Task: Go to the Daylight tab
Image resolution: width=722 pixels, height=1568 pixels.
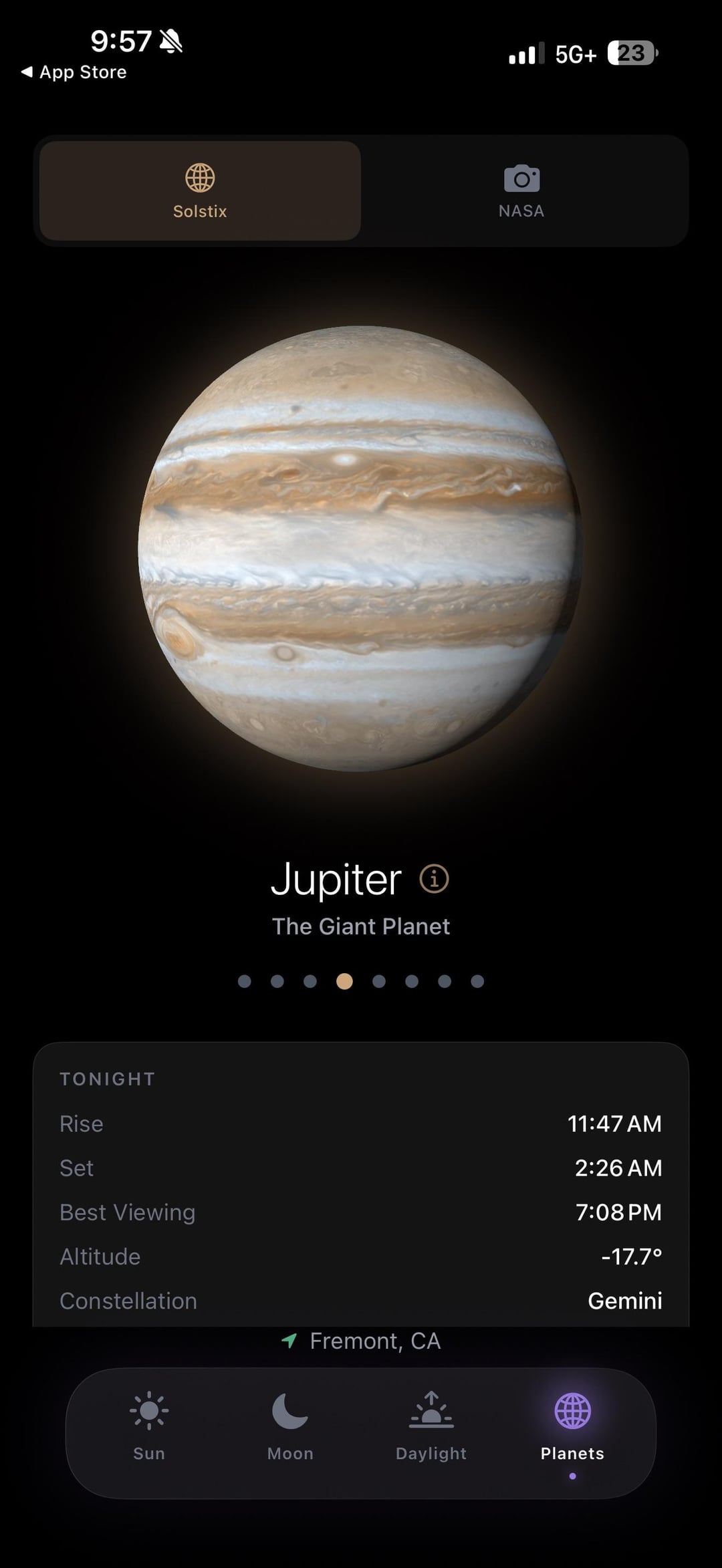Action: (431, 1424)
